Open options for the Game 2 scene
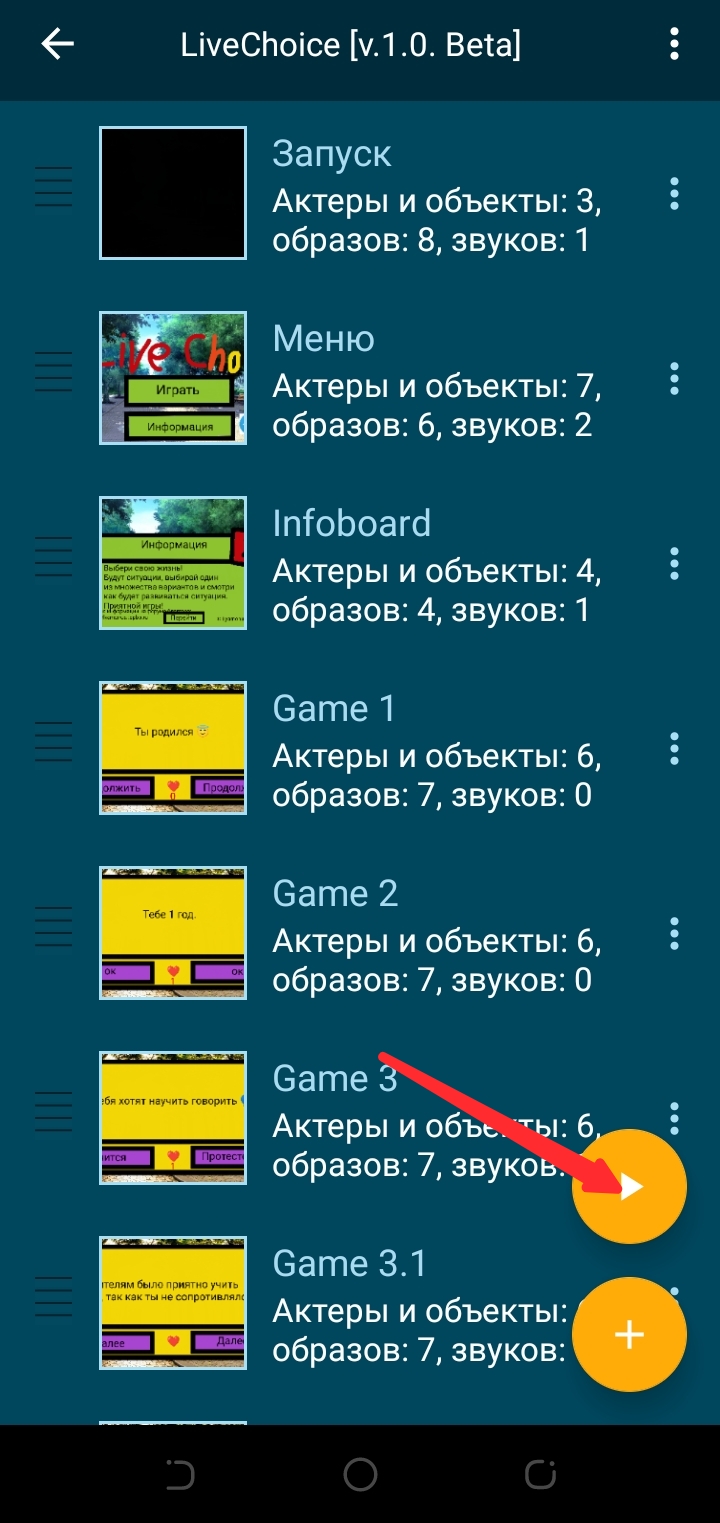The image size is (720, 1523). (674, 934)
